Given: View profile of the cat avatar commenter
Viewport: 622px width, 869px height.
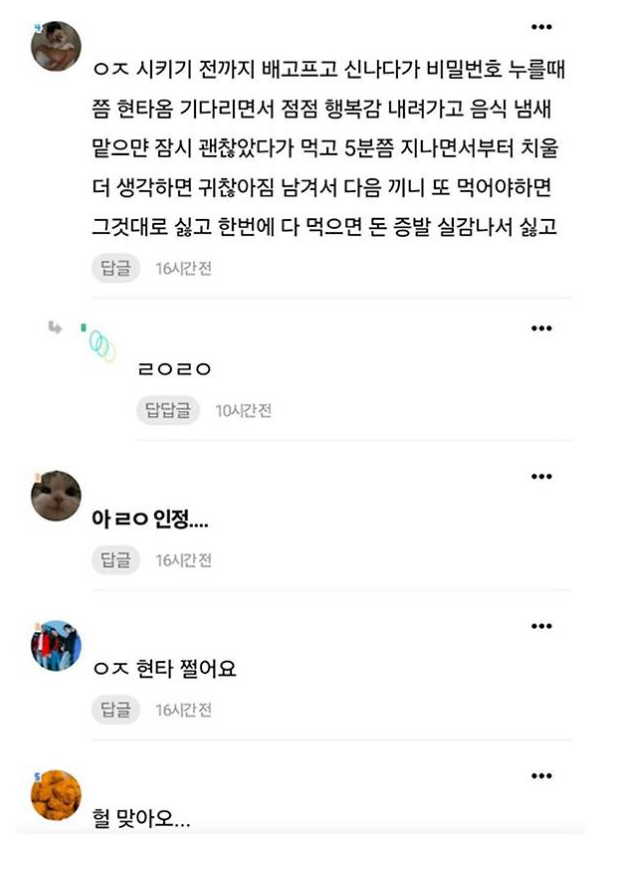Looking at the screenshot, I should click(x=56, y=496).
